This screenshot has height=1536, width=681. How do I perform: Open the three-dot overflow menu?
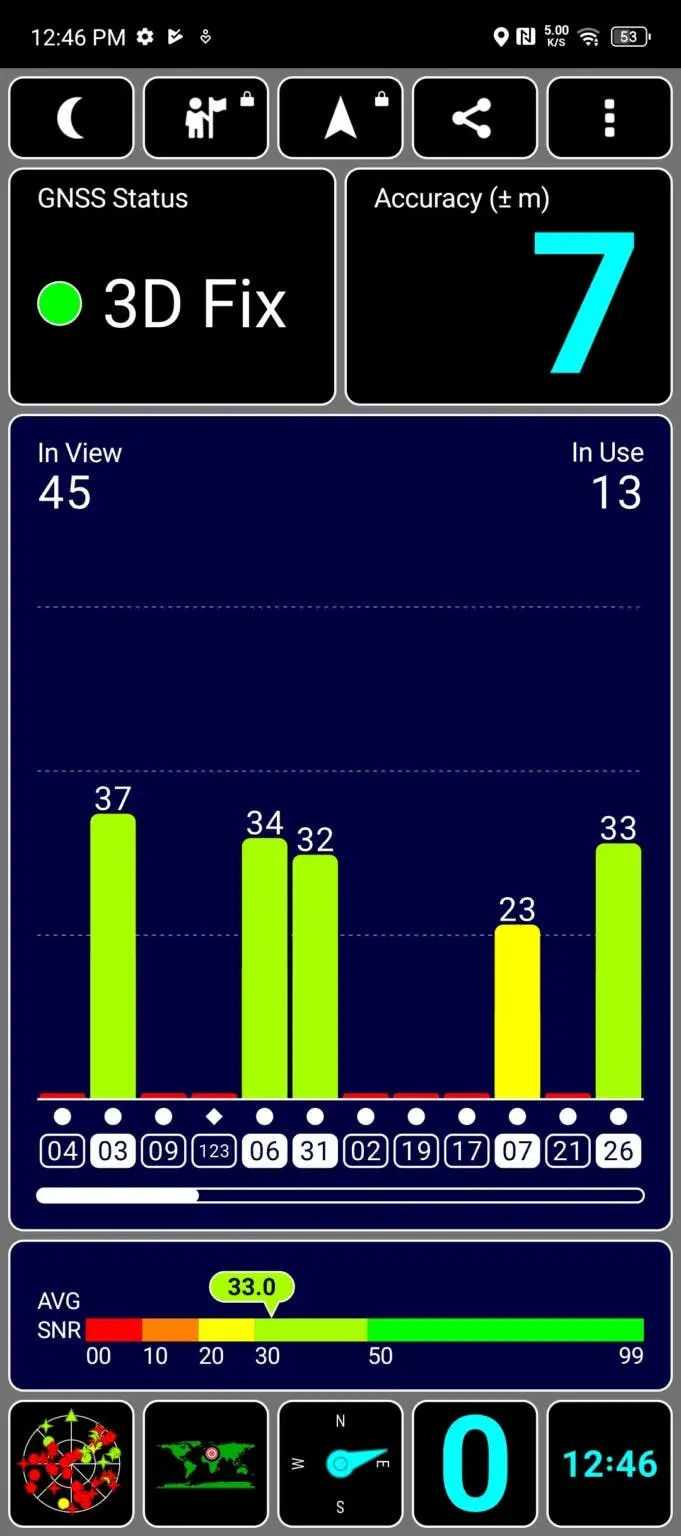pyautogui.click(x=609, y=118)
